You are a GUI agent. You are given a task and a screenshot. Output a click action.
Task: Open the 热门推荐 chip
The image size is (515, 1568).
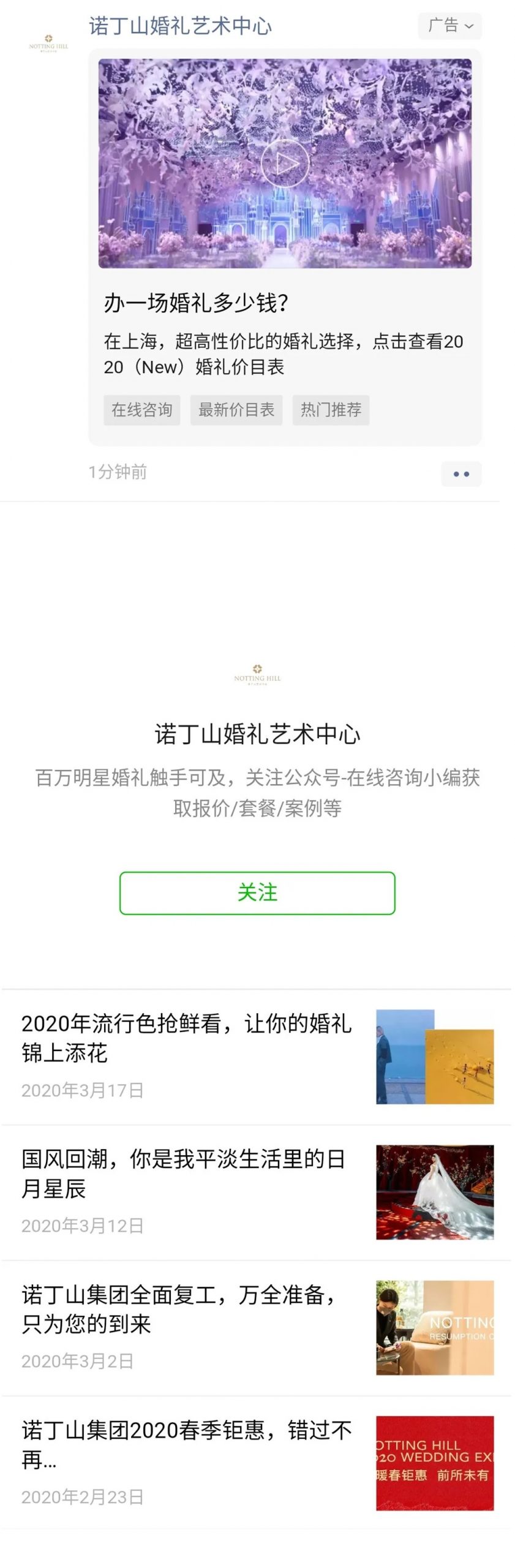tap(331, 410)
